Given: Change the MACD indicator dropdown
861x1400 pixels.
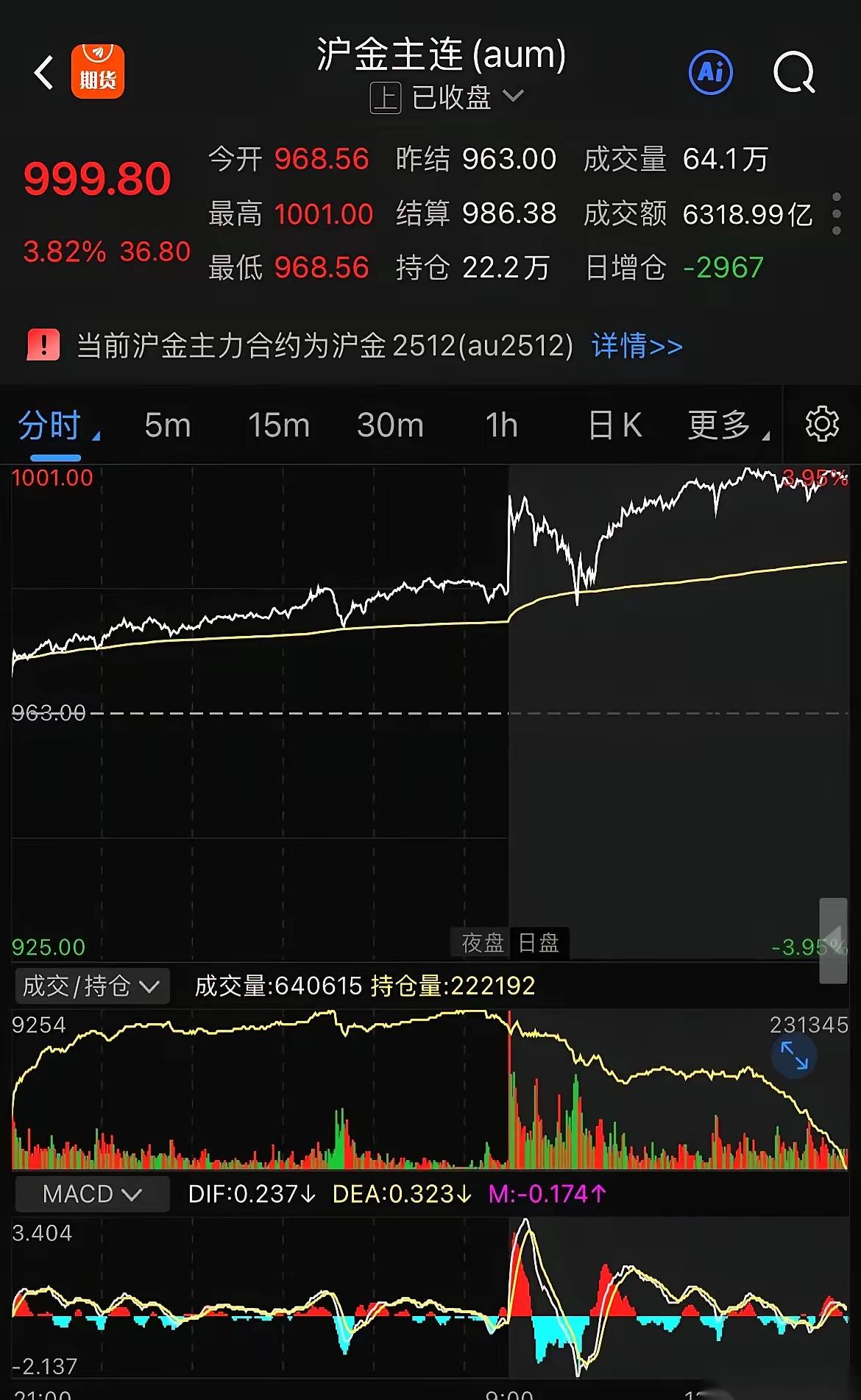Looking at the screenshot, I should tap(91, 1194).
